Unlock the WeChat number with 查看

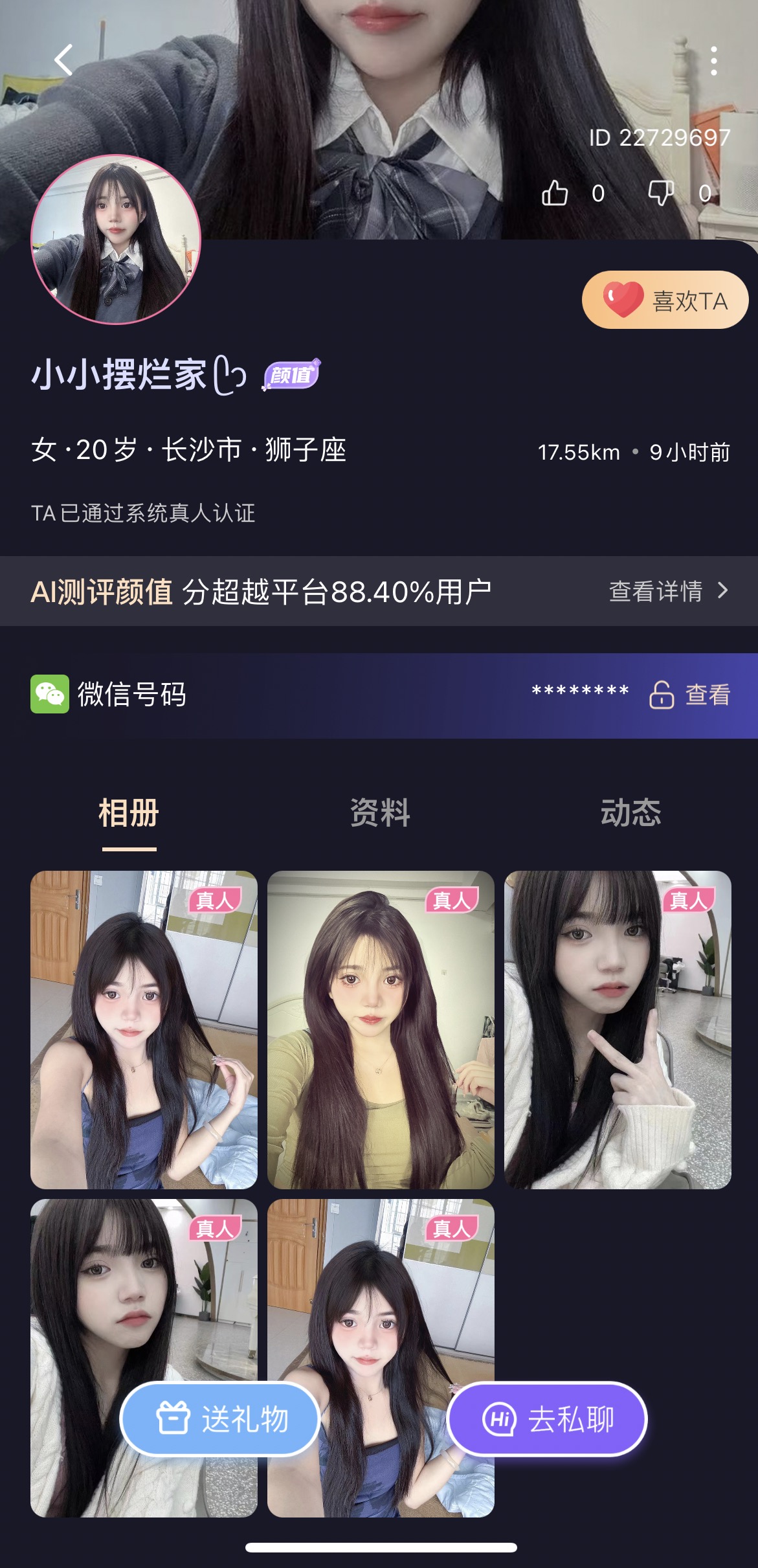point(690,695)
